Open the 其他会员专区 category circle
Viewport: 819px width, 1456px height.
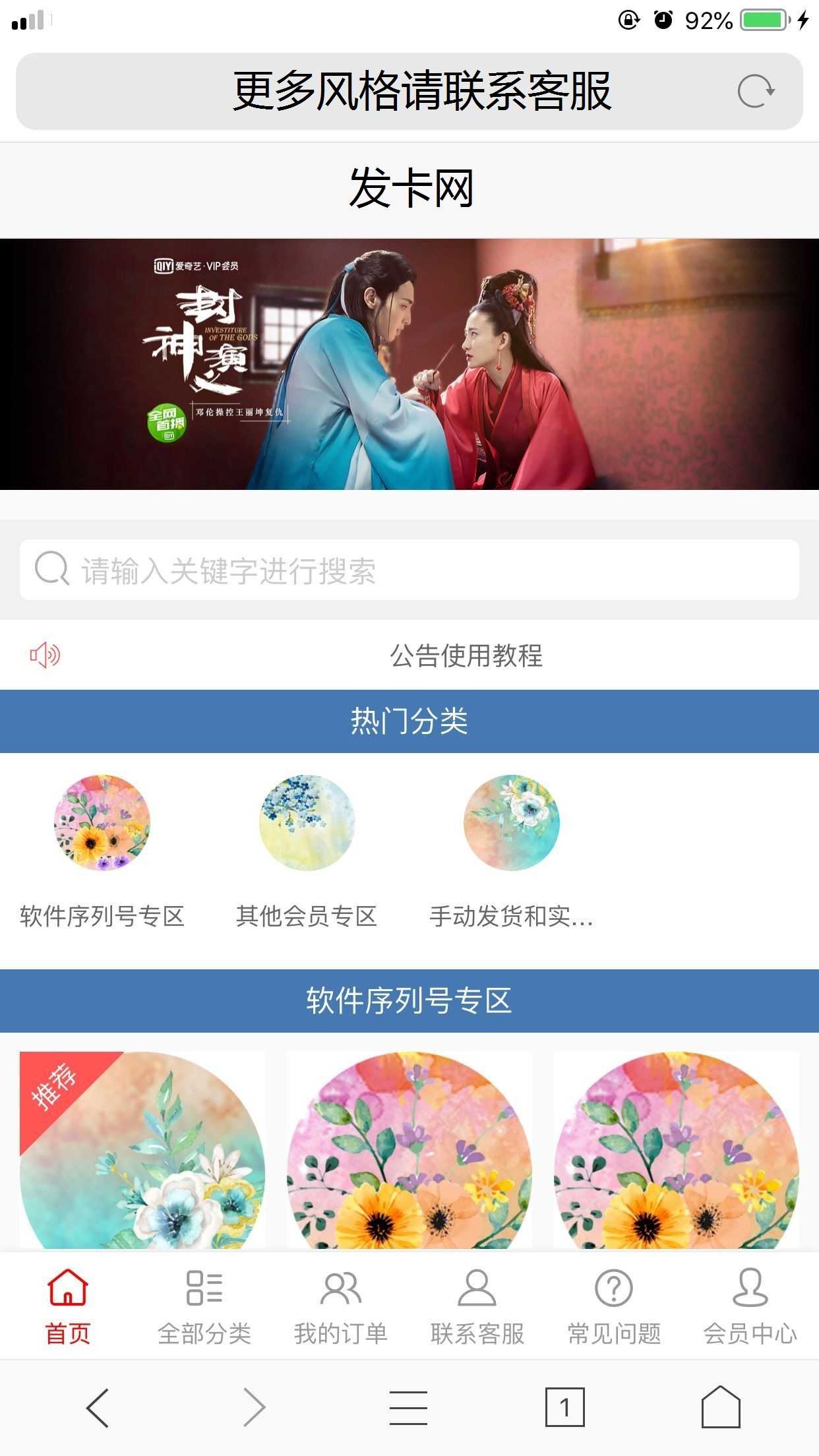pyautogui.click(x=307, y=824)
